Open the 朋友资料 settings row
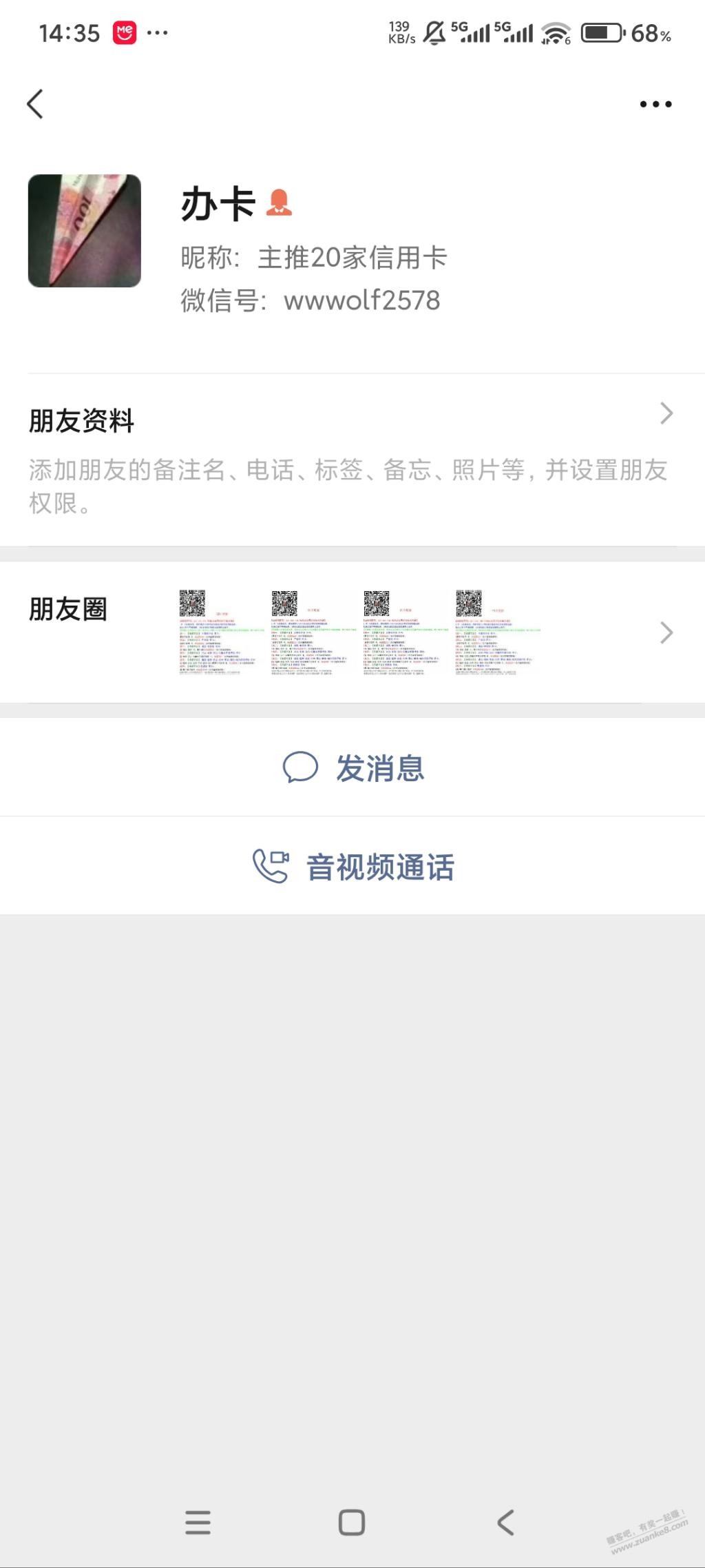 (352, 458)
